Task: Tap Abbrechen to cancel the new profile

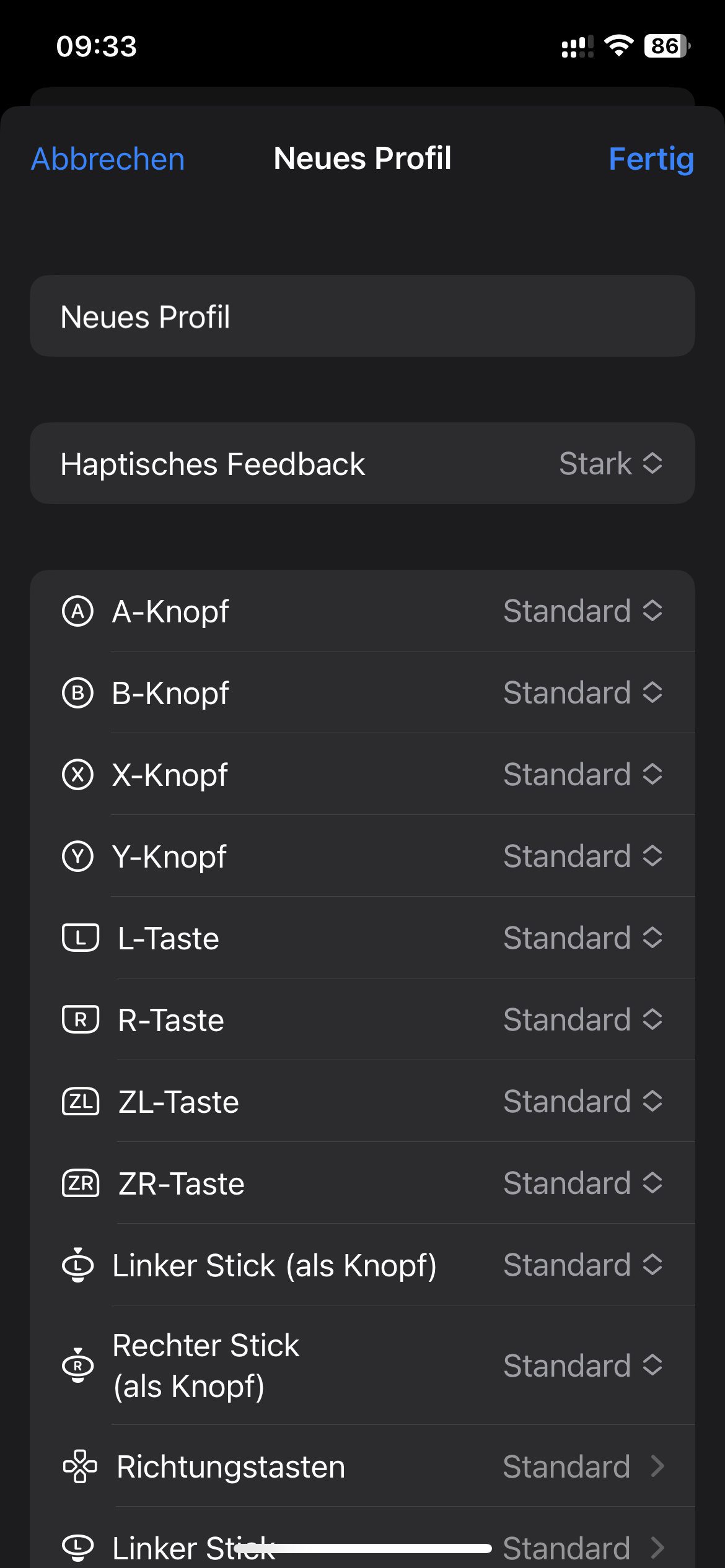Action: pos(108,159)
